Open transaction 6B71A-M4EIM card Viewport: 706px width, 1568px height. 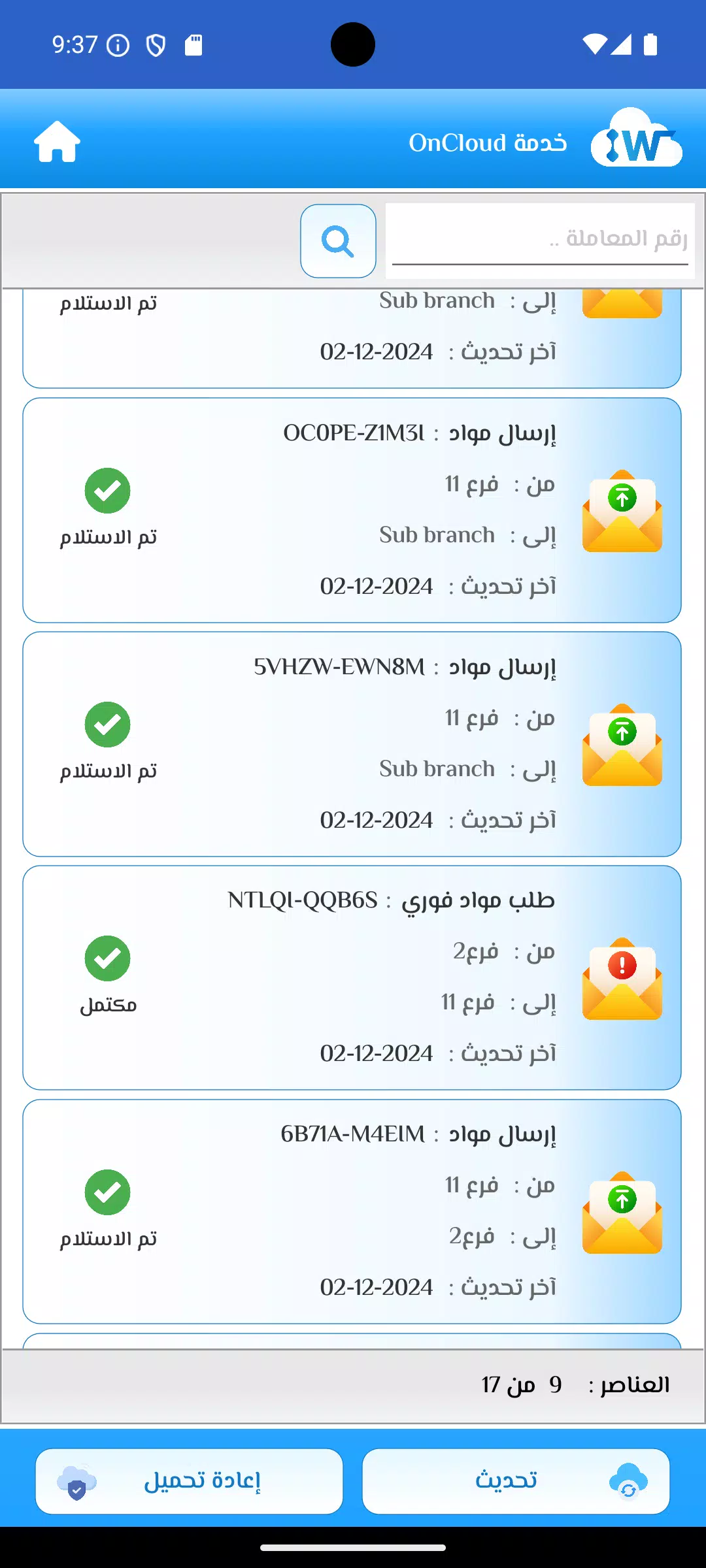[352, 1211]
